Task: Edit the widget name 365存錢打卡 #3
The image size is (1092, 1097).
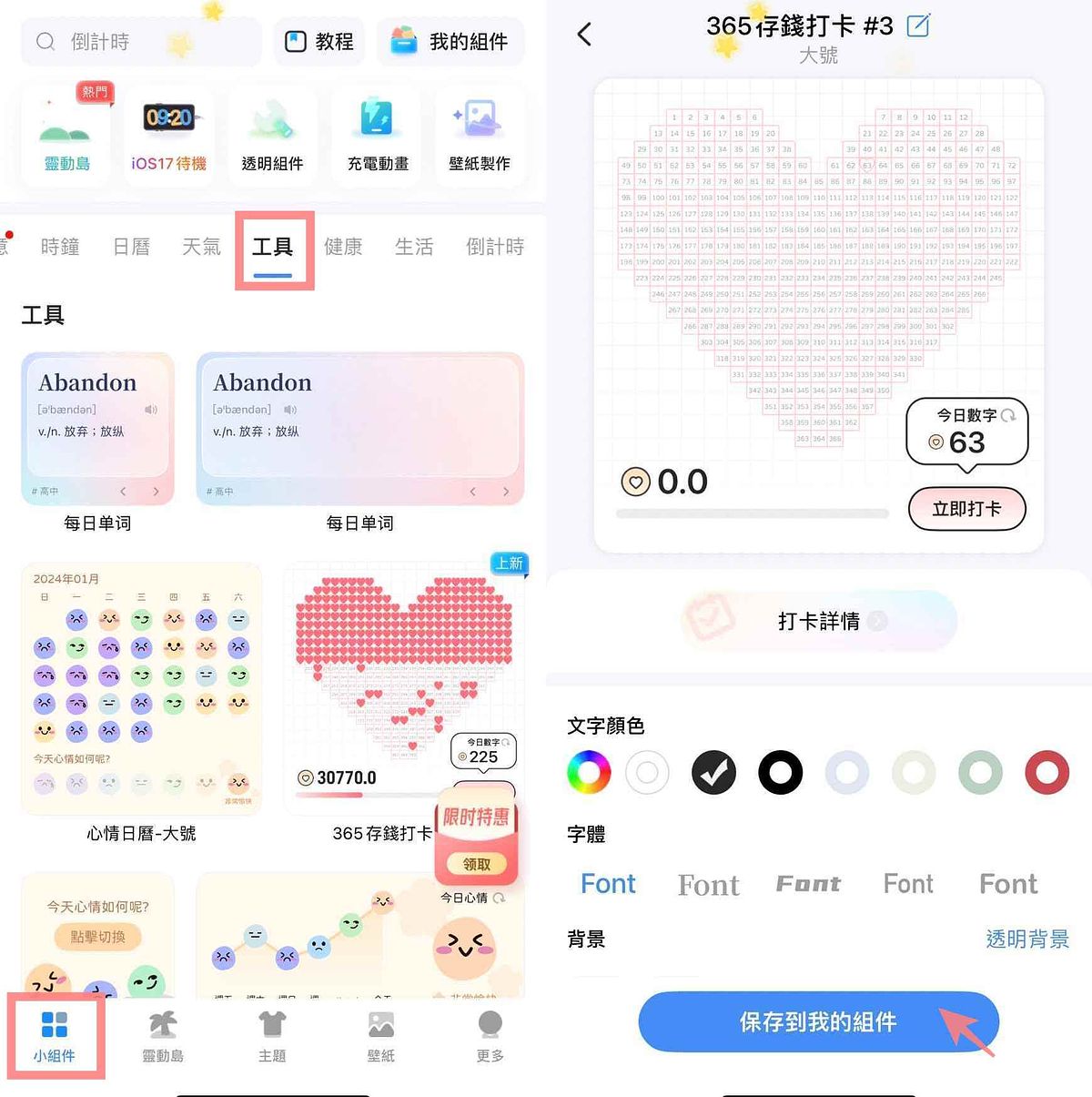Action: click(919, 25)
